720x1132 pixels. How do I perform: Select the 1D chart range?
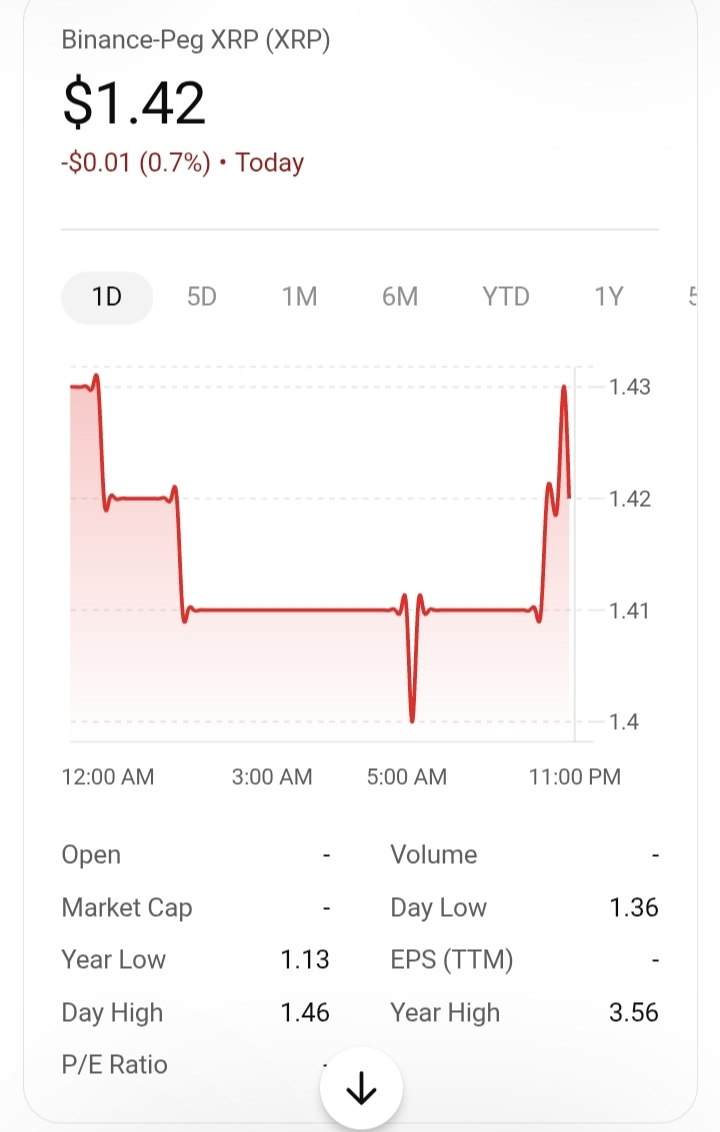coord(107,297)
